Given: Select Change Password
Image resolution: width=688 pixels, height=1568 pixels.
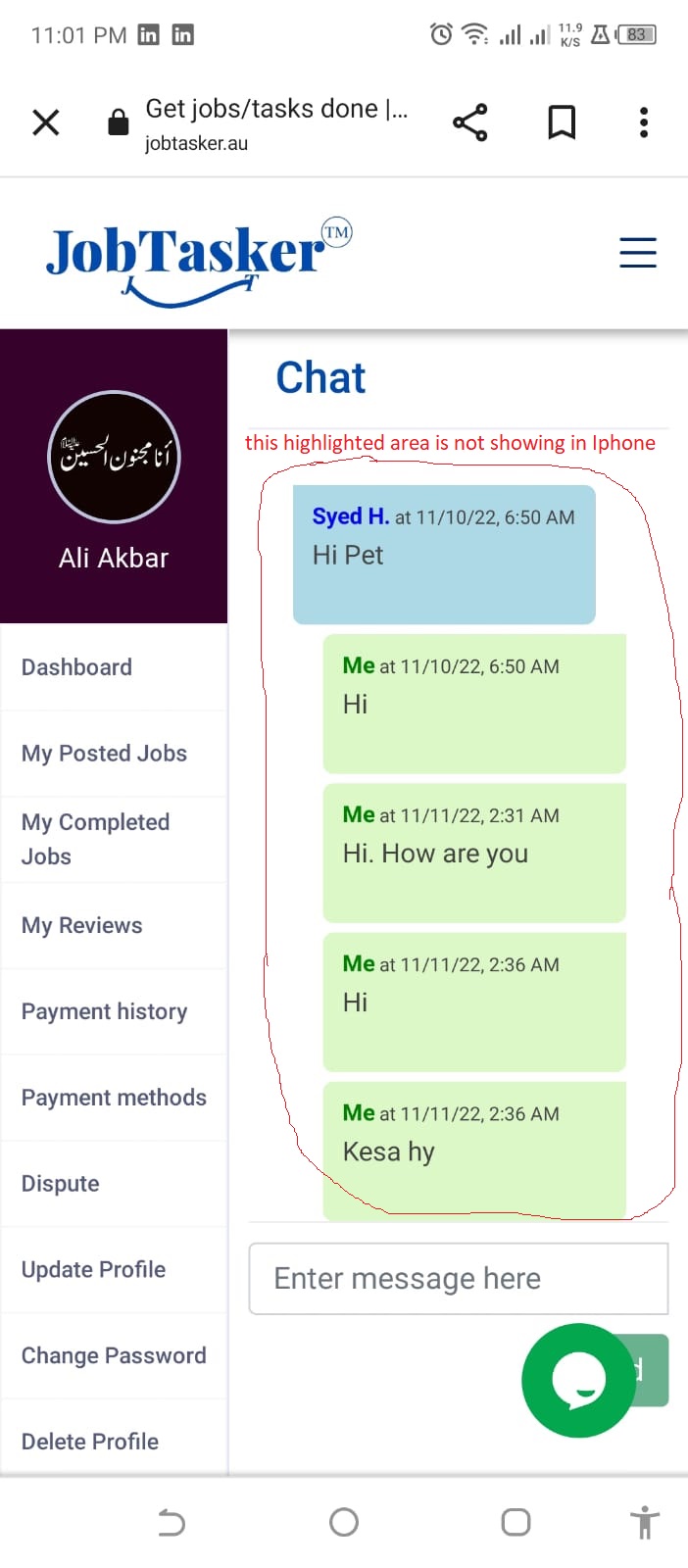Looking at the screenshot, I should coord(114,1356).
